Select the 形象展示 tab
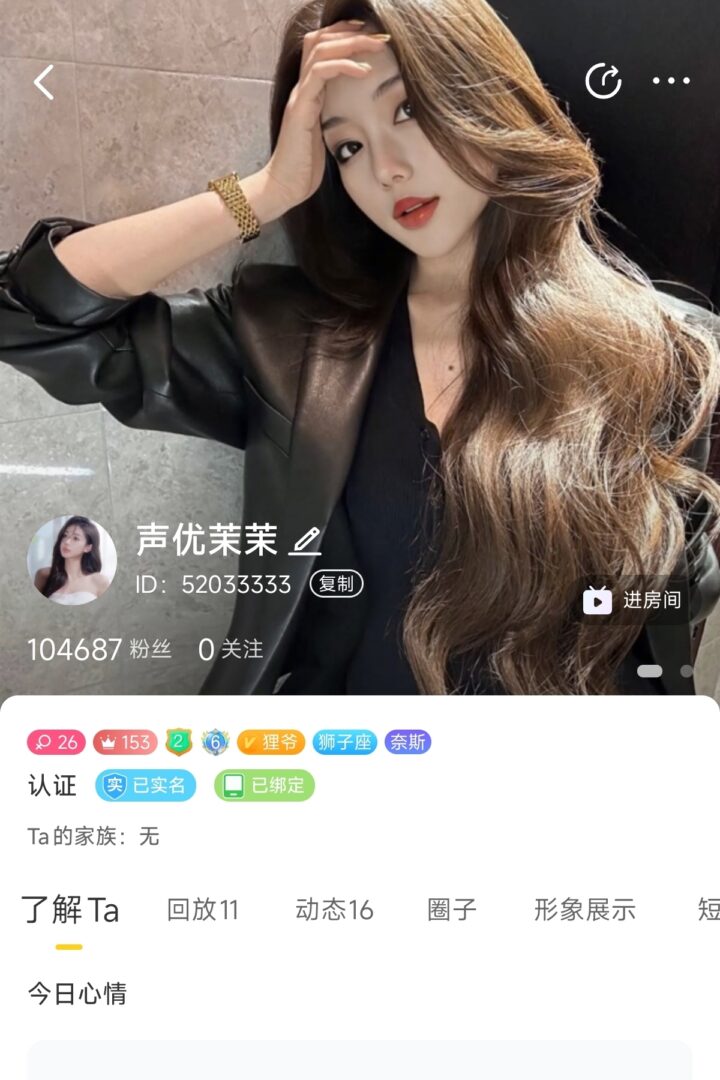The width and height of the screenshot is (720, 1080). point(585,910)
